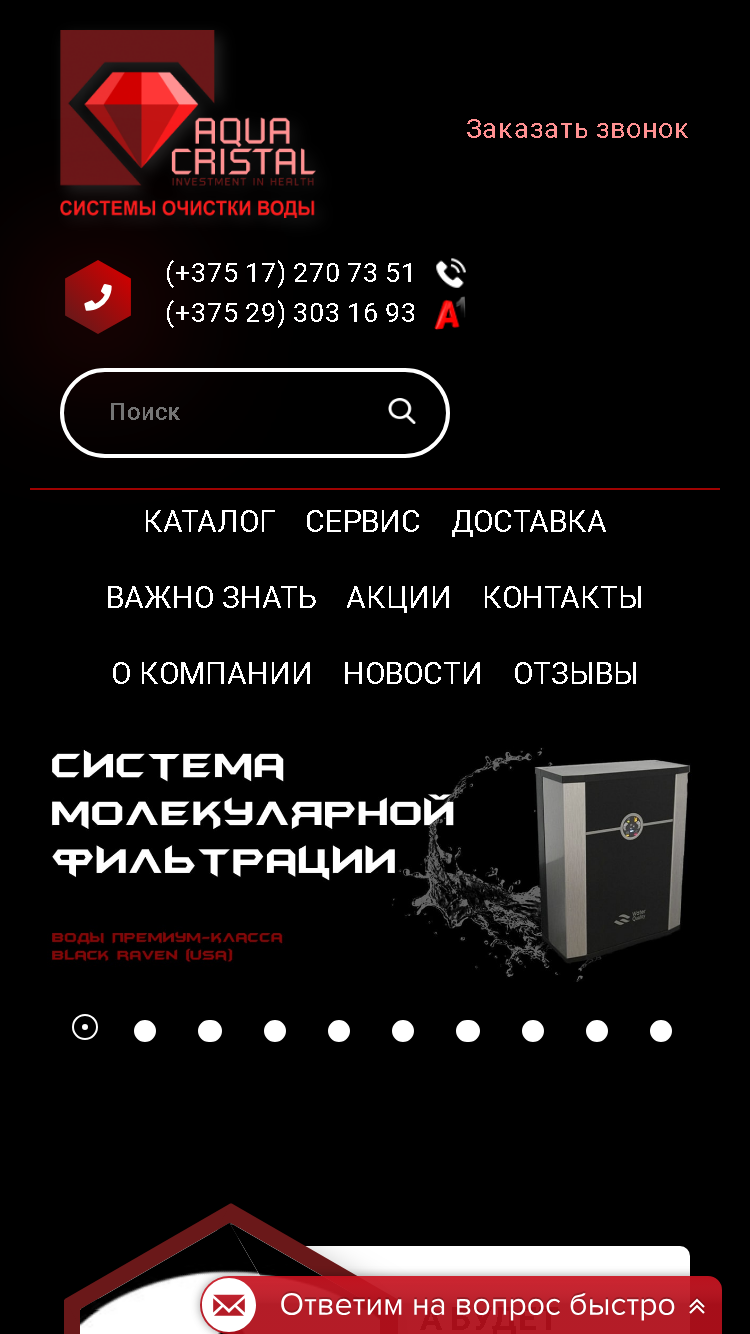This screenshot has width=750, height=1334.
Task: Open the КОНТАКТЫ page
Action: click(563, 597)
